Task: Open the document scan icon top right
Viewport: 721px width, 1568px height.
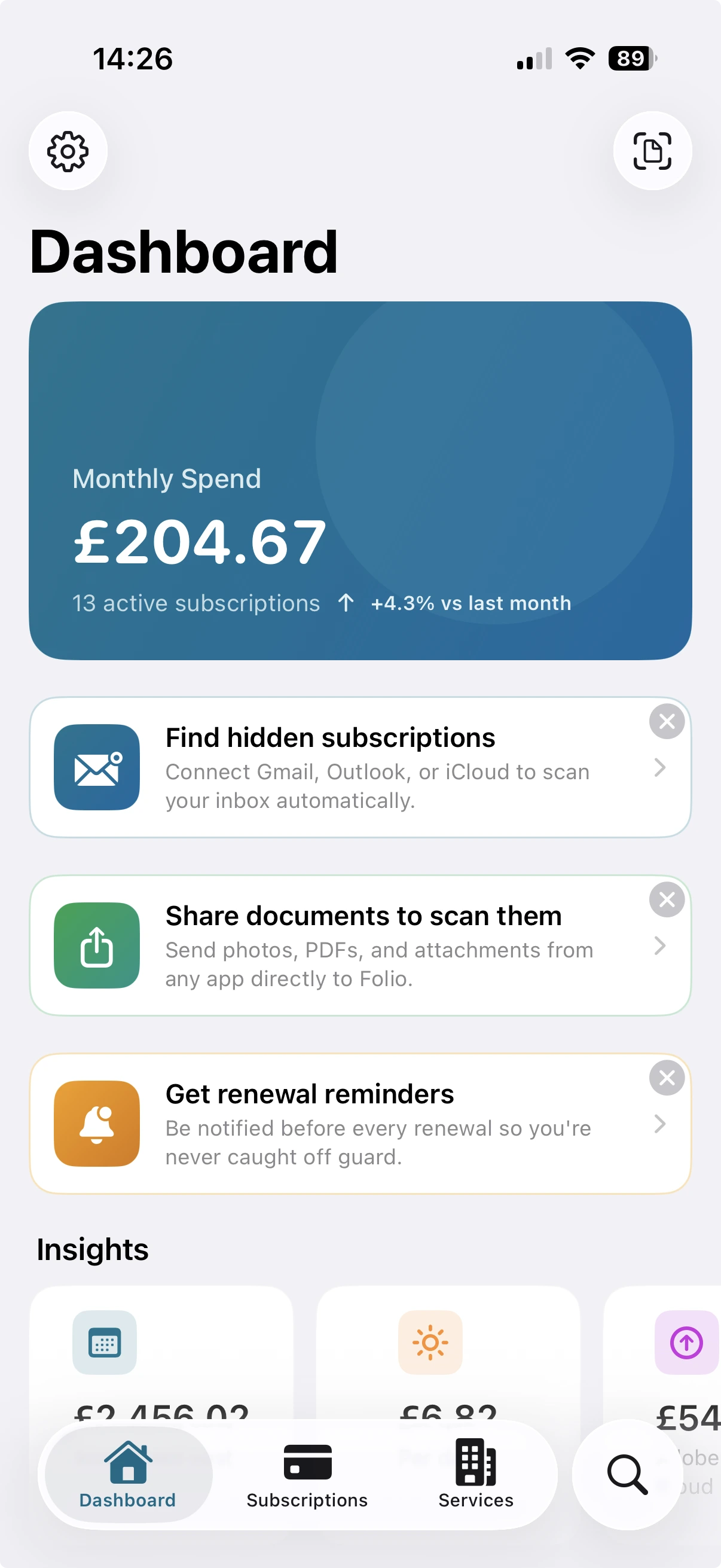Action: pyautogui.click(x=652, y=151)
